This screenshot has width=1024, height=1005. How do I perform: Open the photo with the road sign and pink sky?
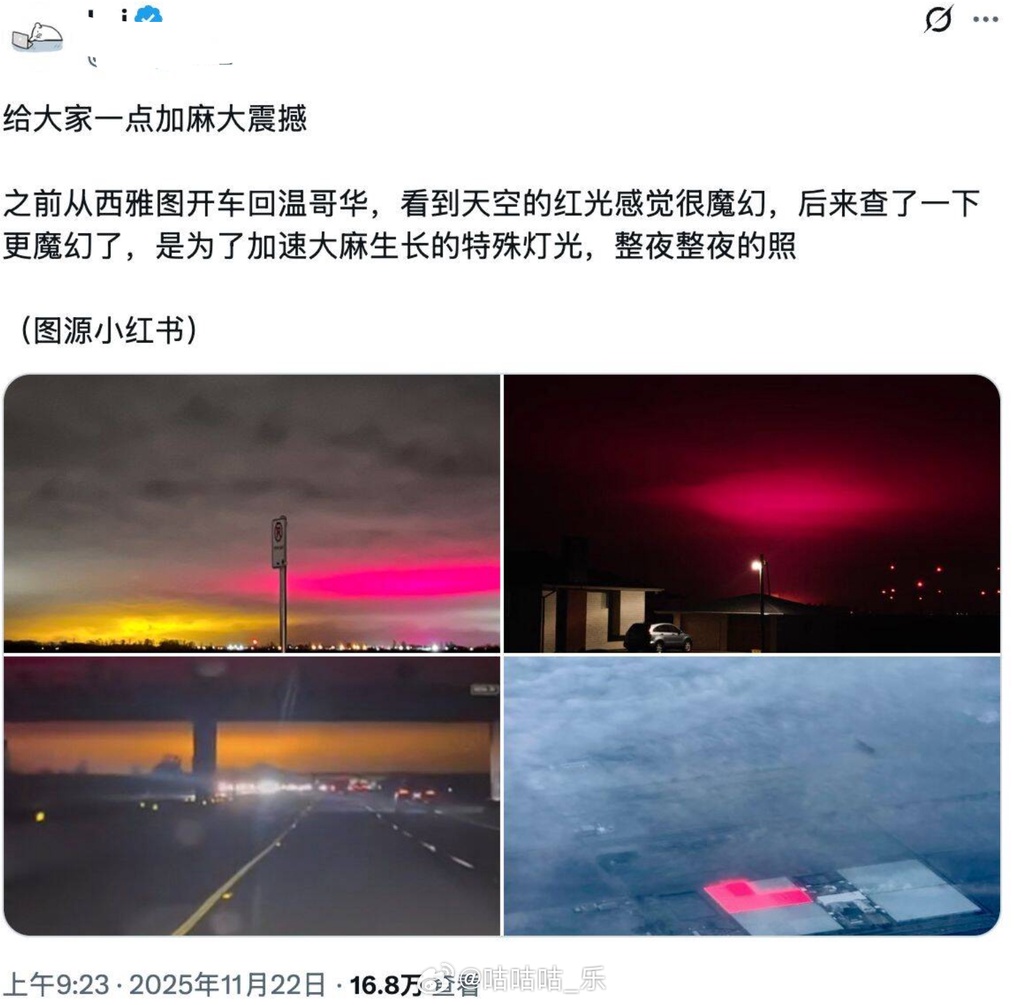tap(252, 513)
